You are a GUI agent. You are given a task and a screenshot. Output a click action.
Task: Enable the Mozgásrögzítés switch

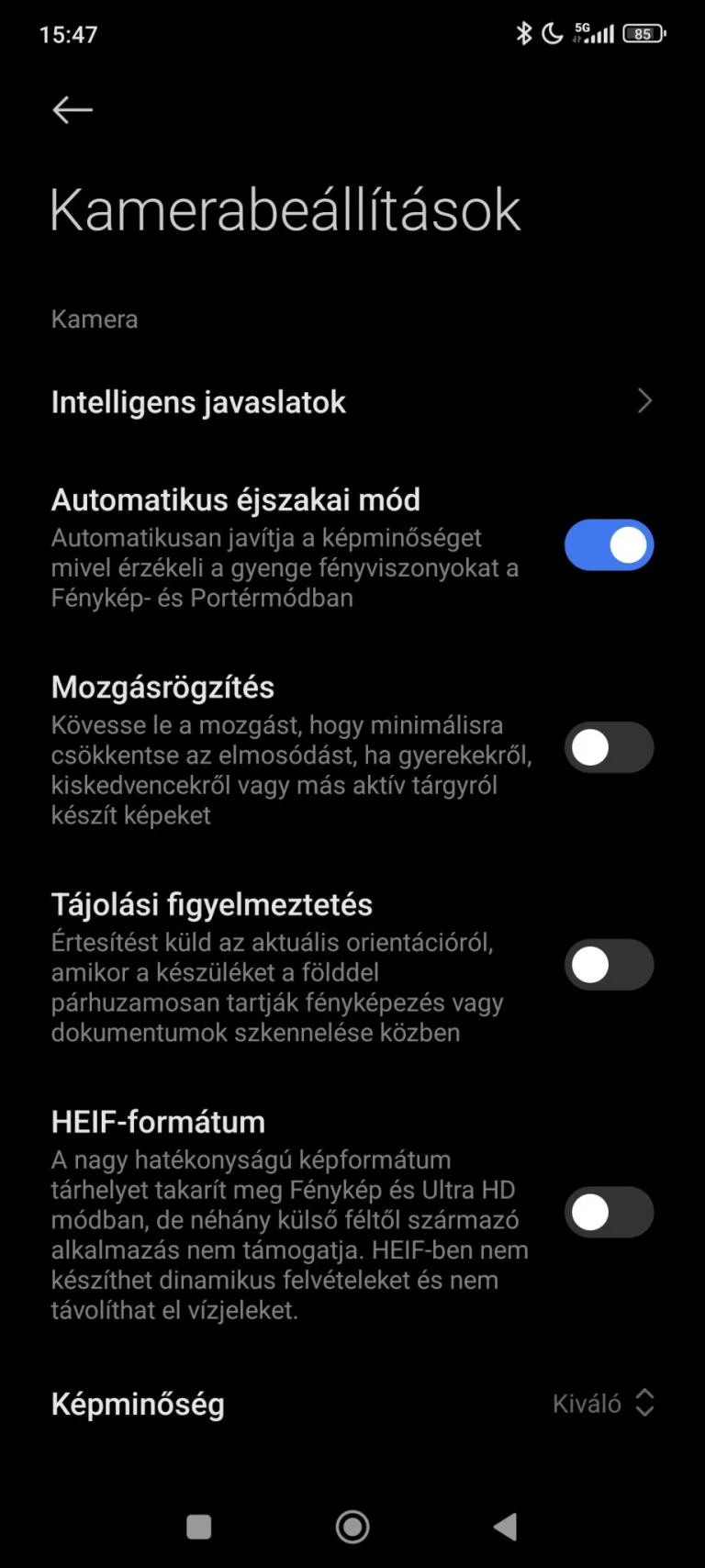click(x=609, y=747)
